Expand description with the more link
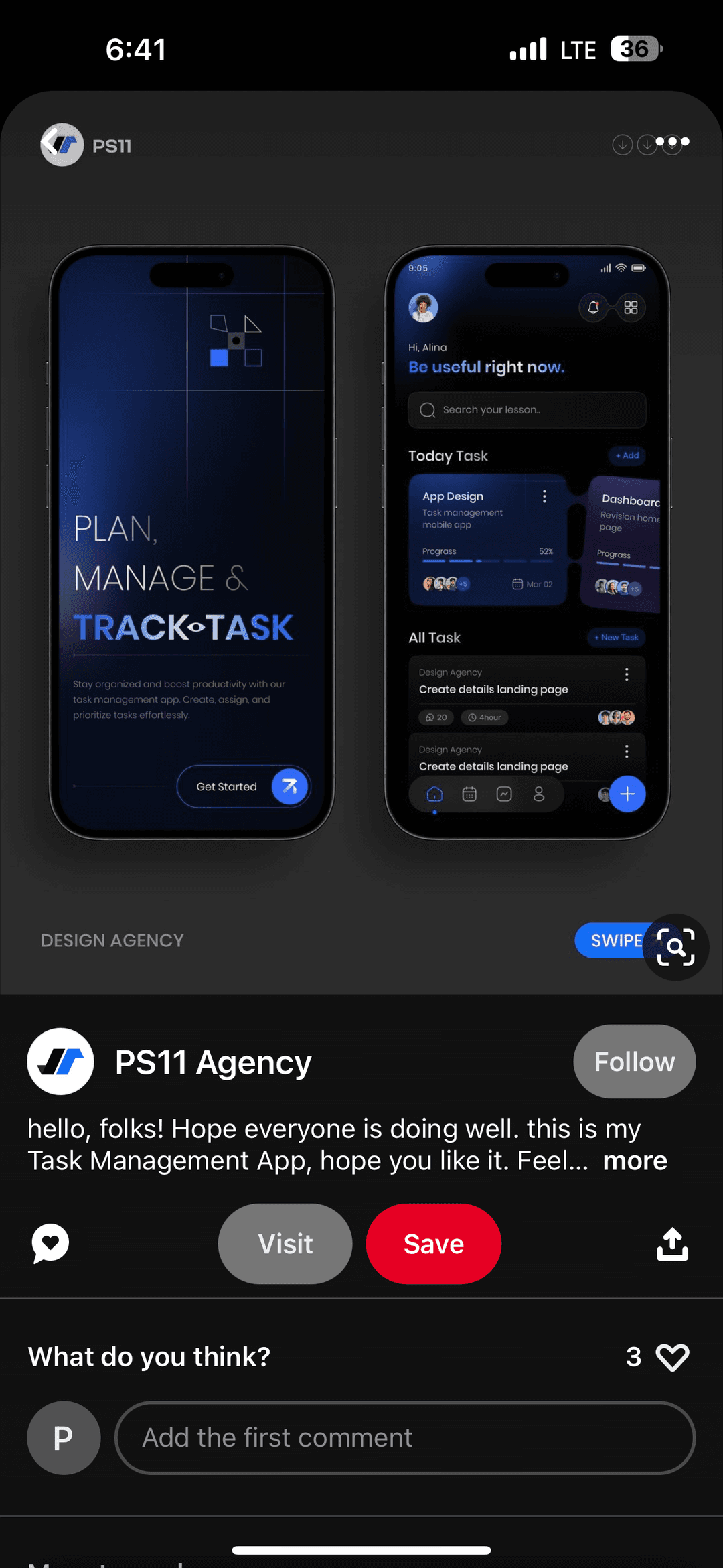Image resolution: width=723 pixels, height=1568 pixels. (x=635, y=1161)
